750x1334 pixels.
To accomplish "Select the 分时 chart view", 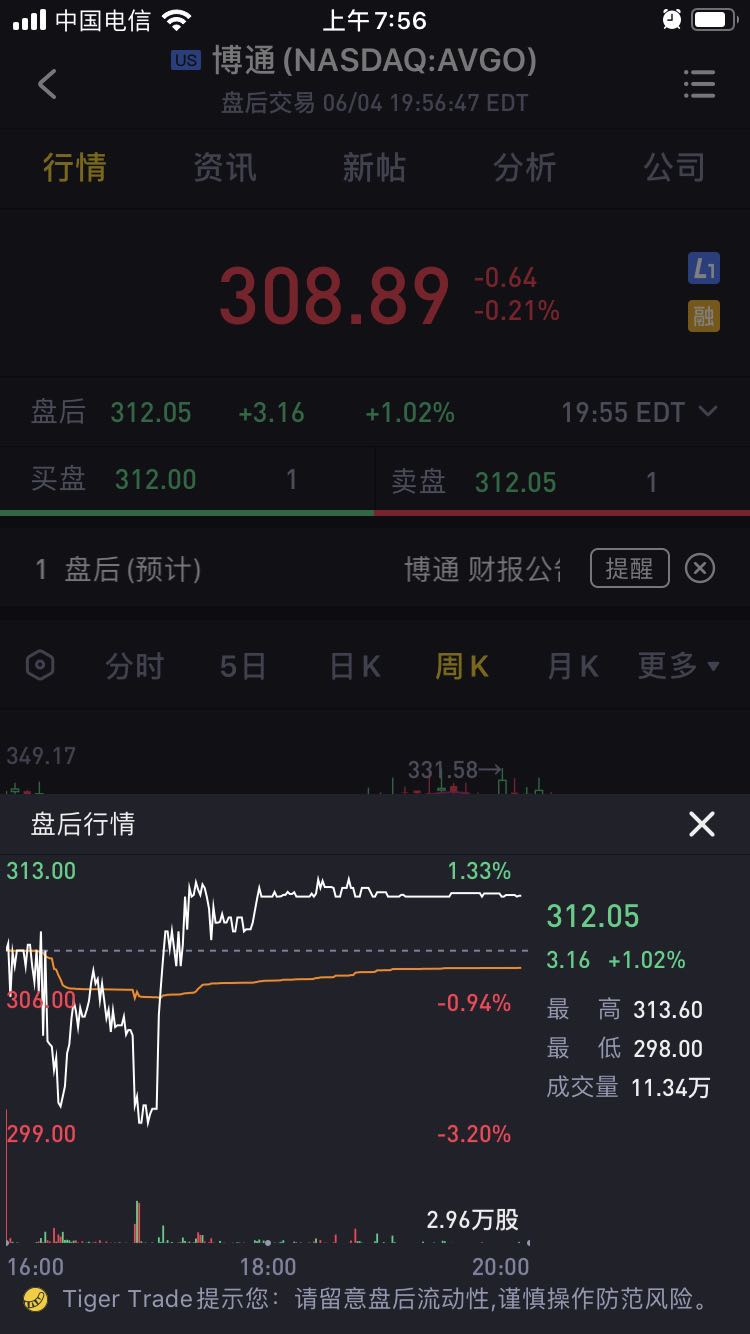I will 134,666.
